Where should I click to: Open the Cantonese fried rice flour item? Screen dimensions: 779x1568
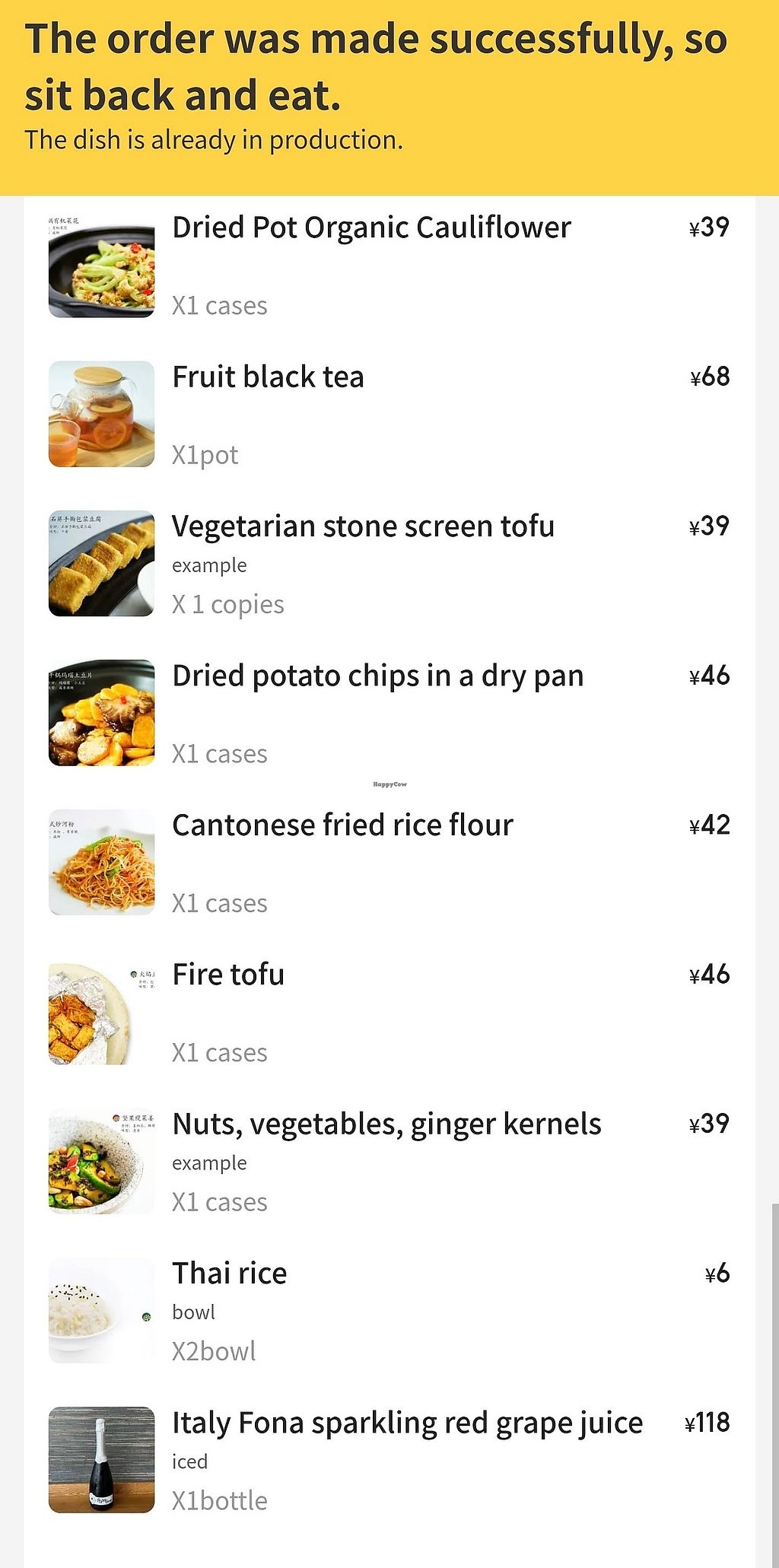(x=342, y=825)
